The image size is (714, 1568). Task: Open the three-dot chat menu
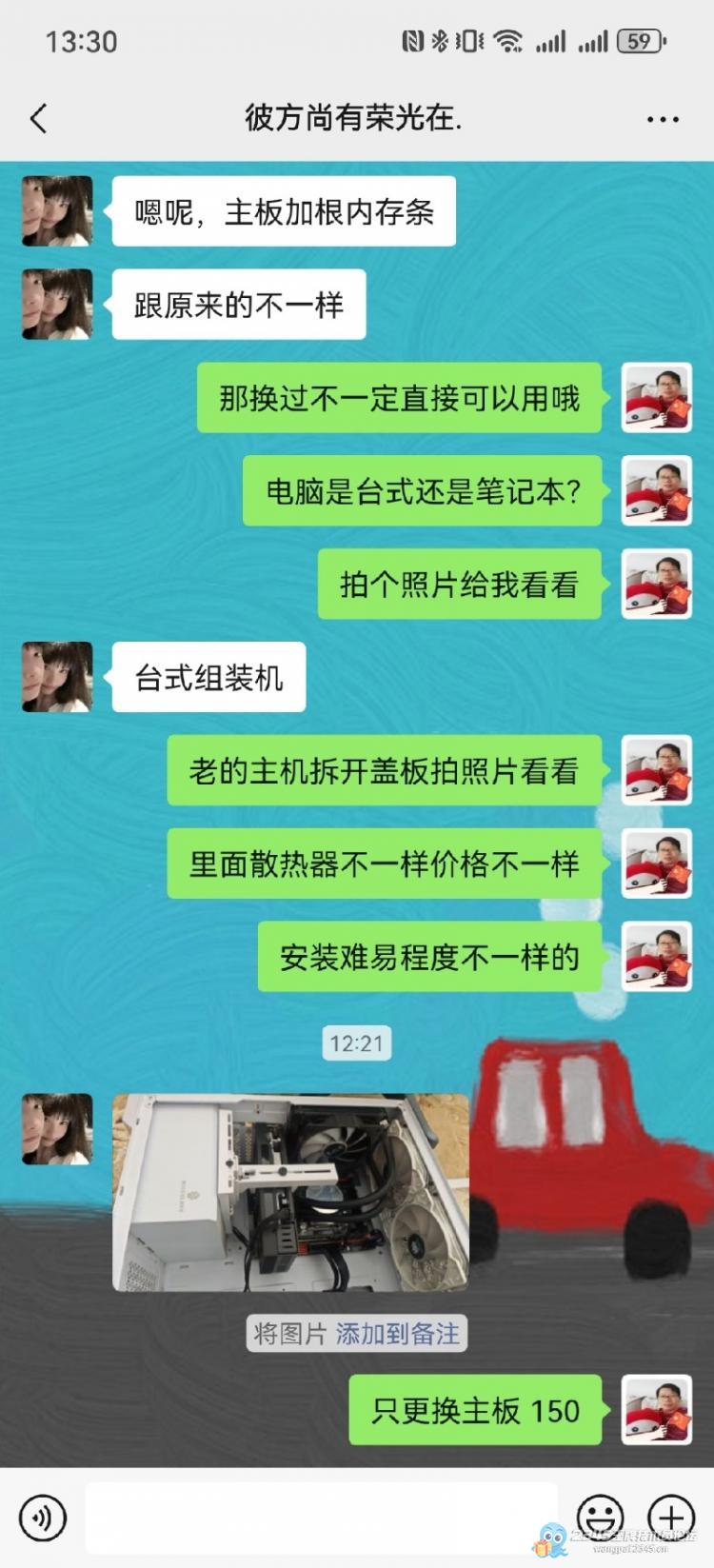tap(662, 120)
